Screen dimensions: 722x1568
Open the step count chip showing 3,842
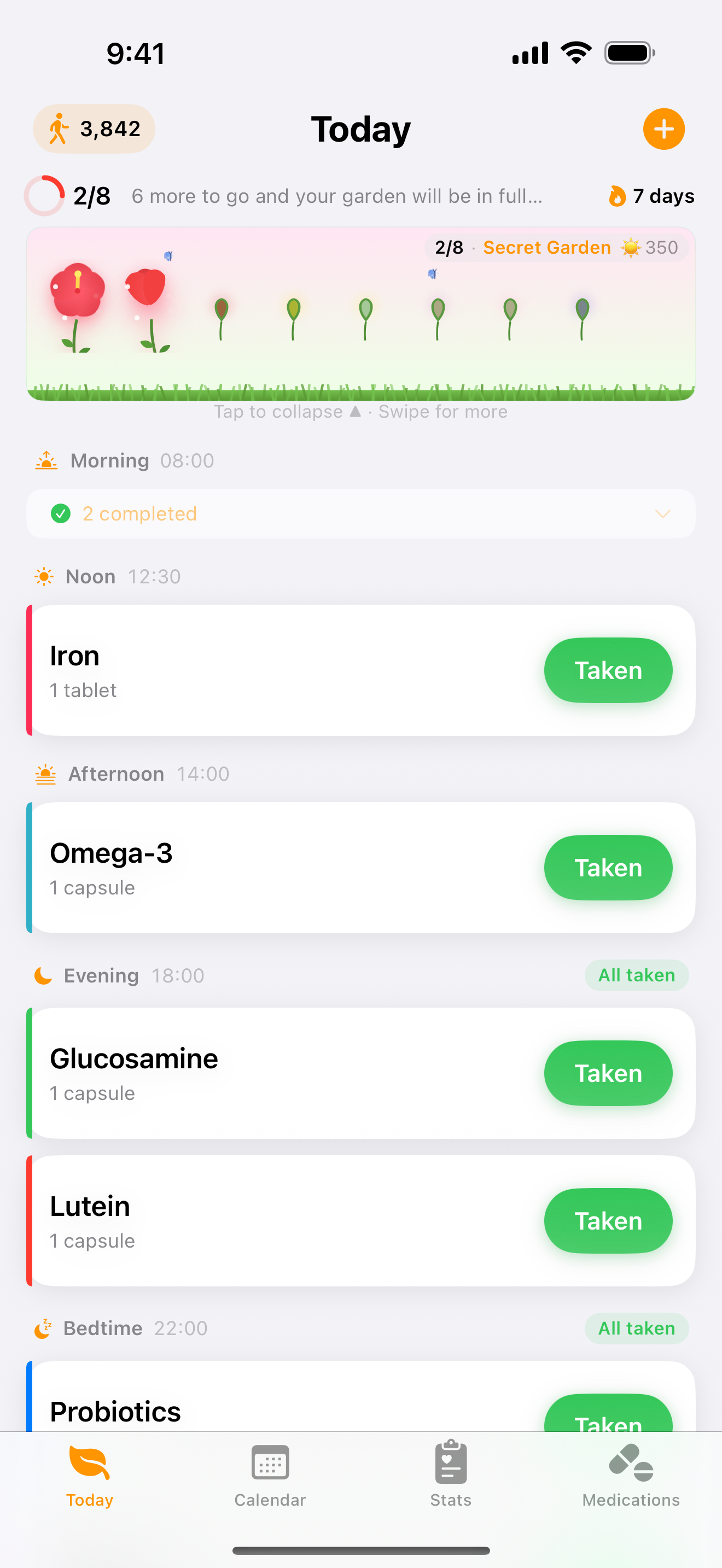pyautogui.click(x=95, y=129)
